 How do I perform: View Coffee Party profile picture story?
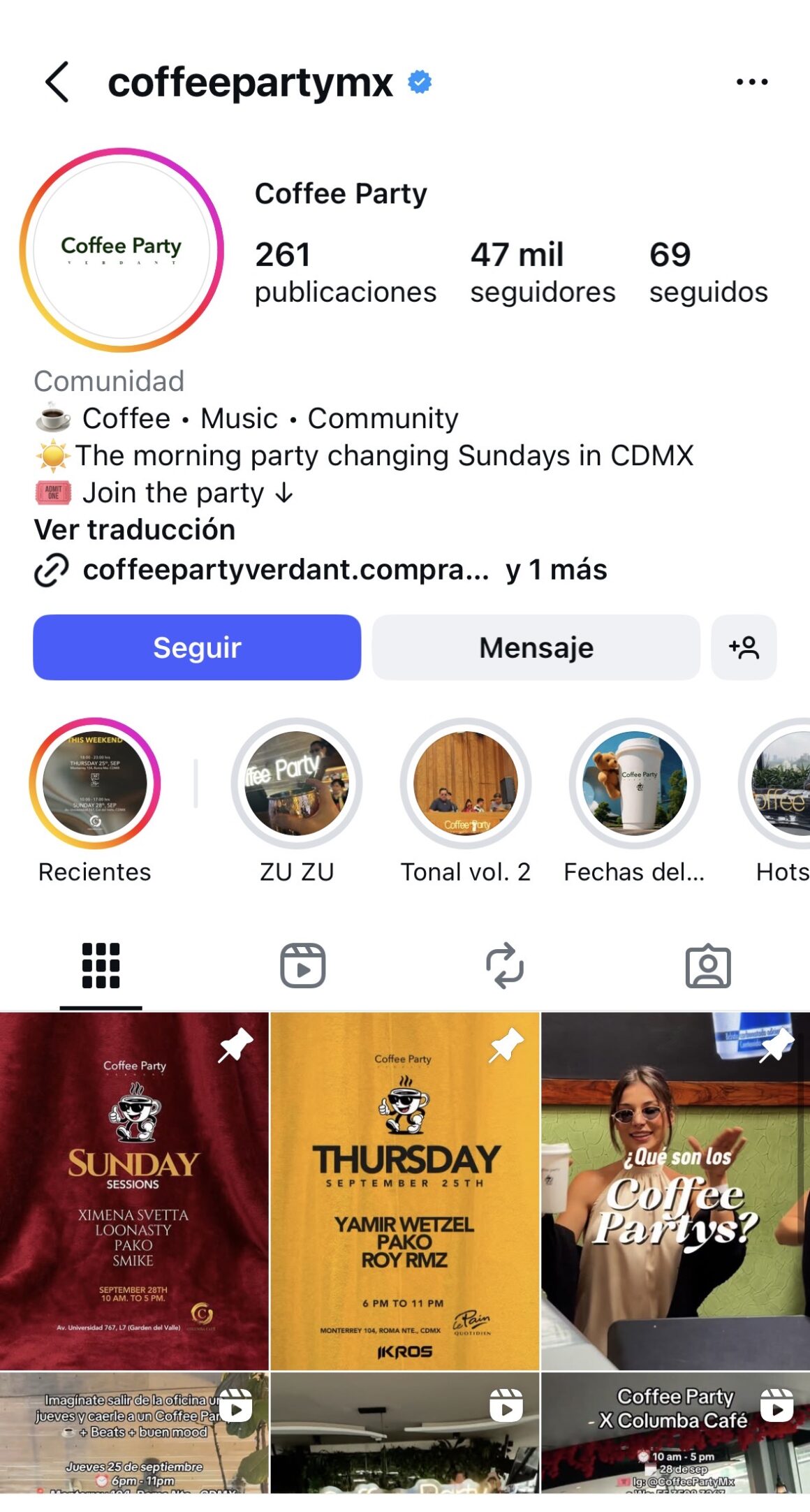pyautogui.click(x=121, y=249)
